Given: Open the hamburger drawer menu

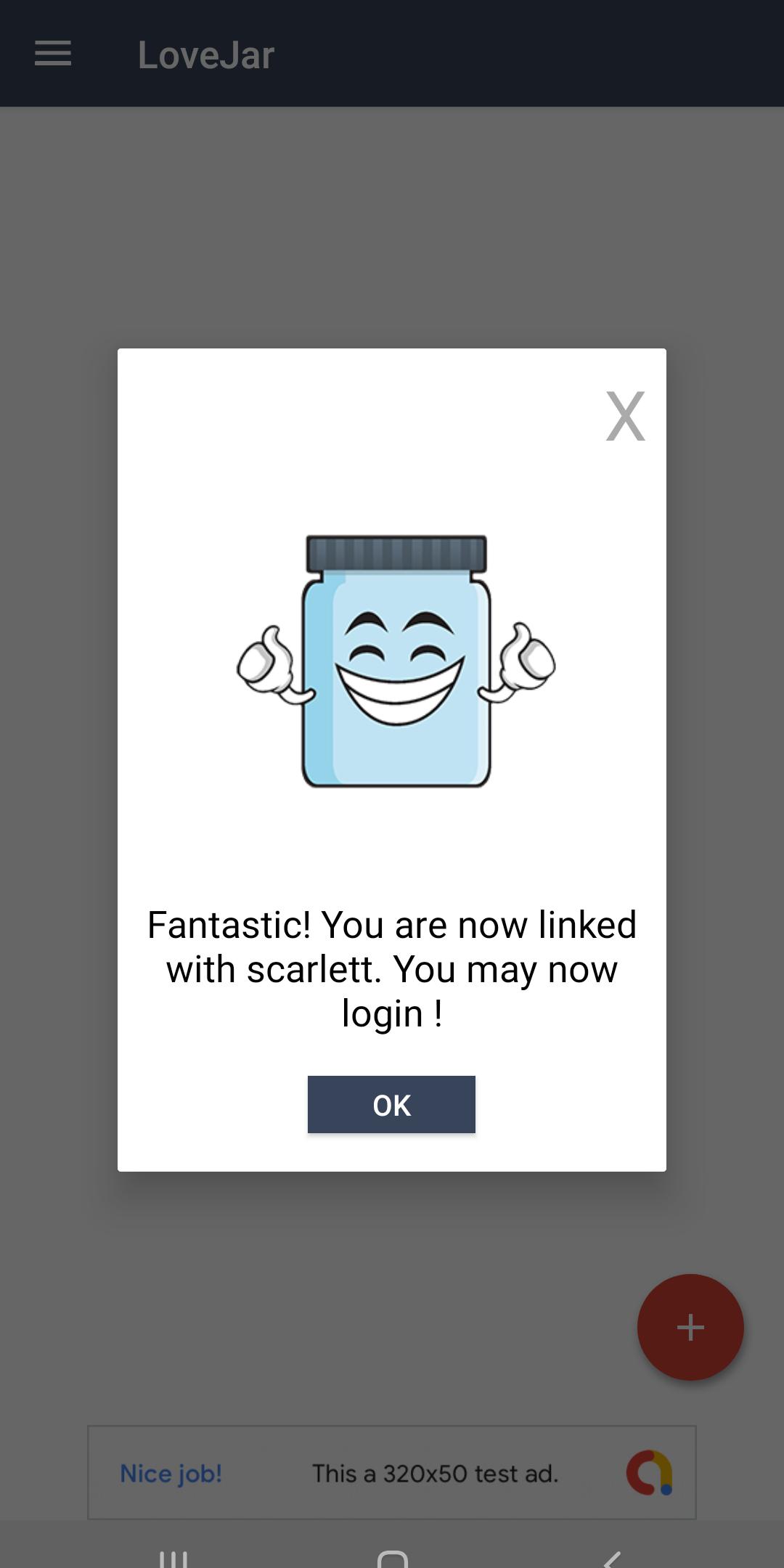Looking at the screenshot, I should [x=53, y=54].
